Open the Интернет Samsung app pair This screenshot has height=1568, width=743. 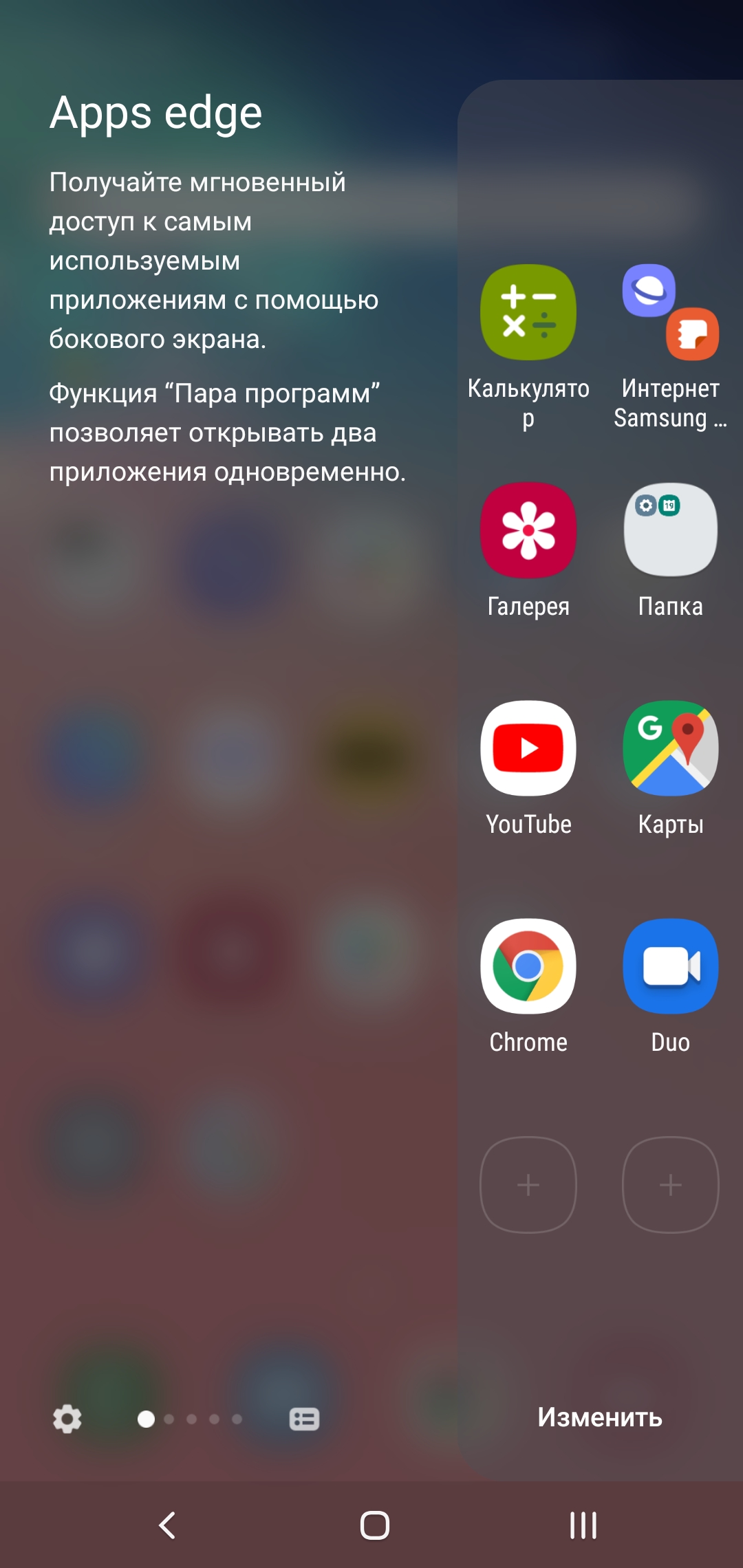pos(671,313)
